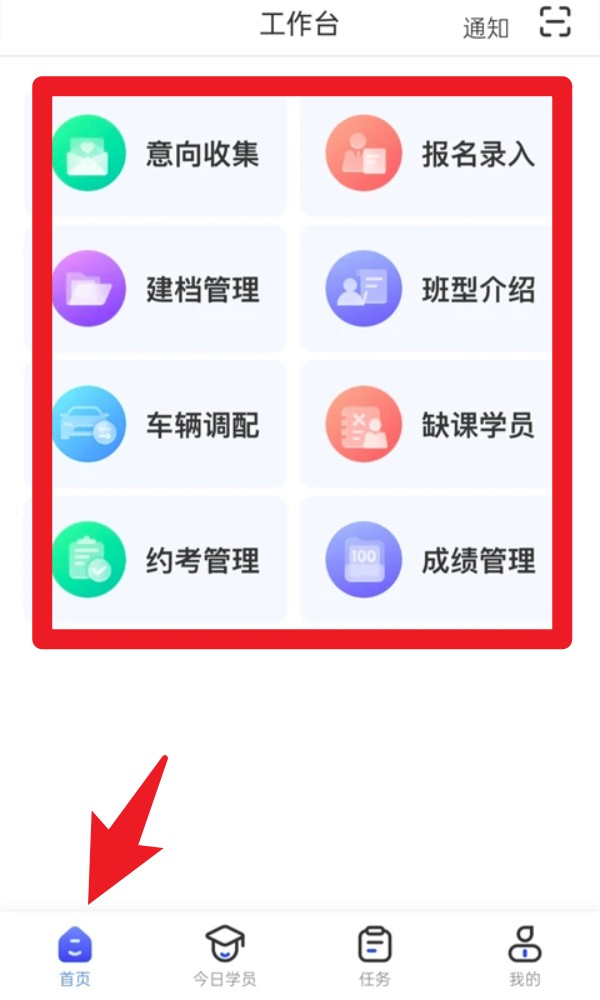Switch to the 我的 tab
Image resolution: width=600 pixels, height=1000 pixels.
click(524, 955)
